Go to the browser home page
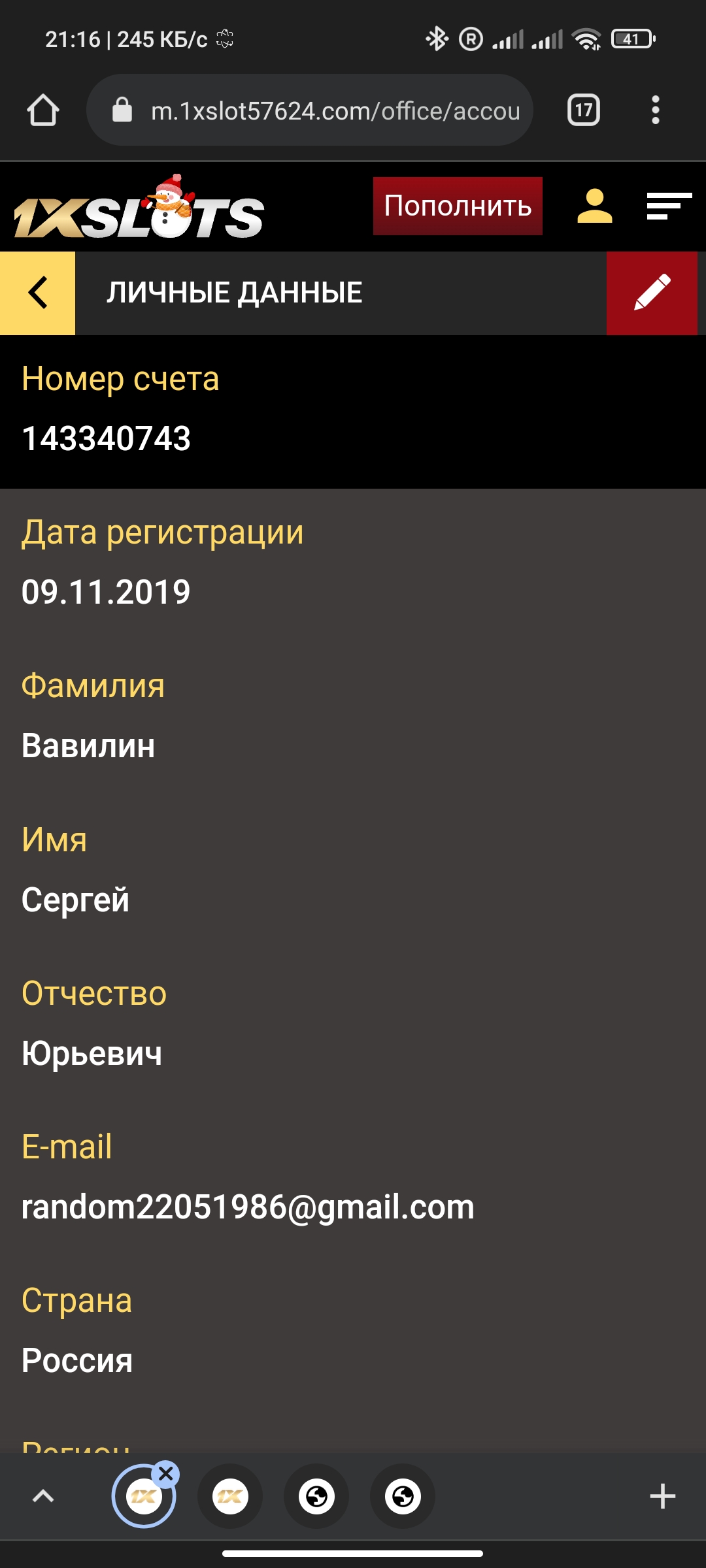 [43, 110]
